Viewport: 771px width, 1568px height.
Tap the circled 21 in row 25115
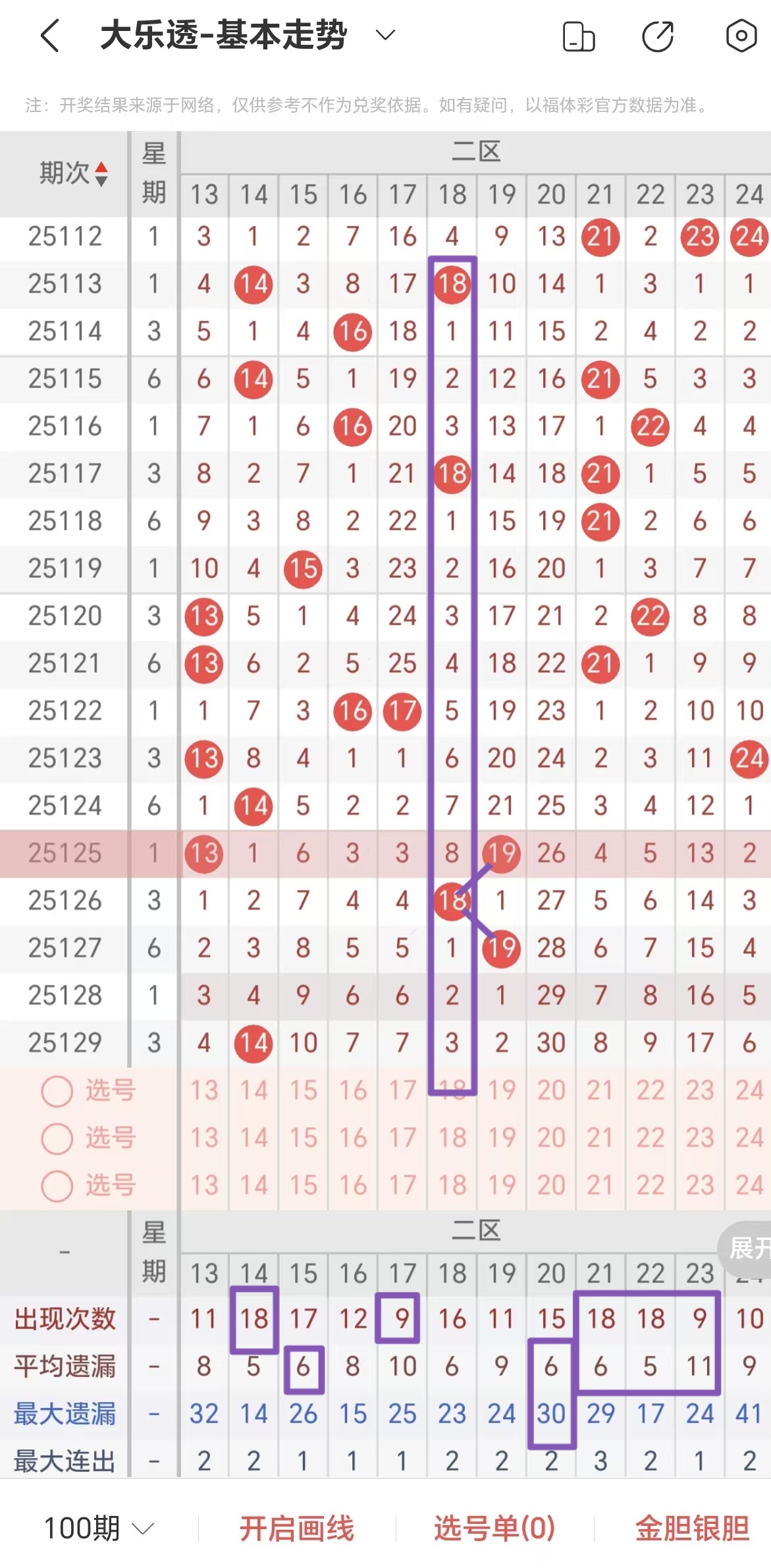click(x=600, y=379)
